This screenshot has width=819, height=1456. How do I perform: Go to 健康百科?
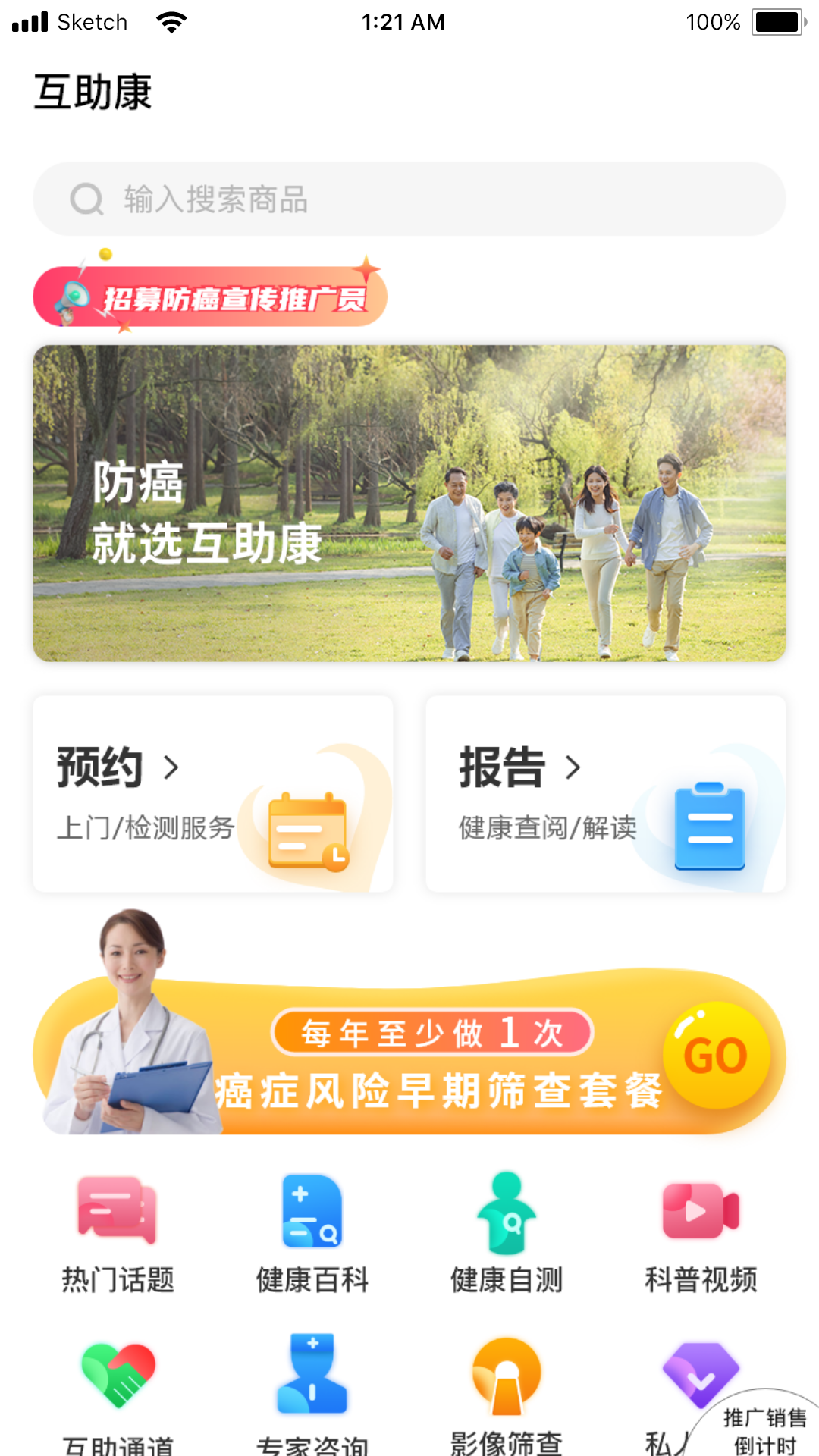312,1232
